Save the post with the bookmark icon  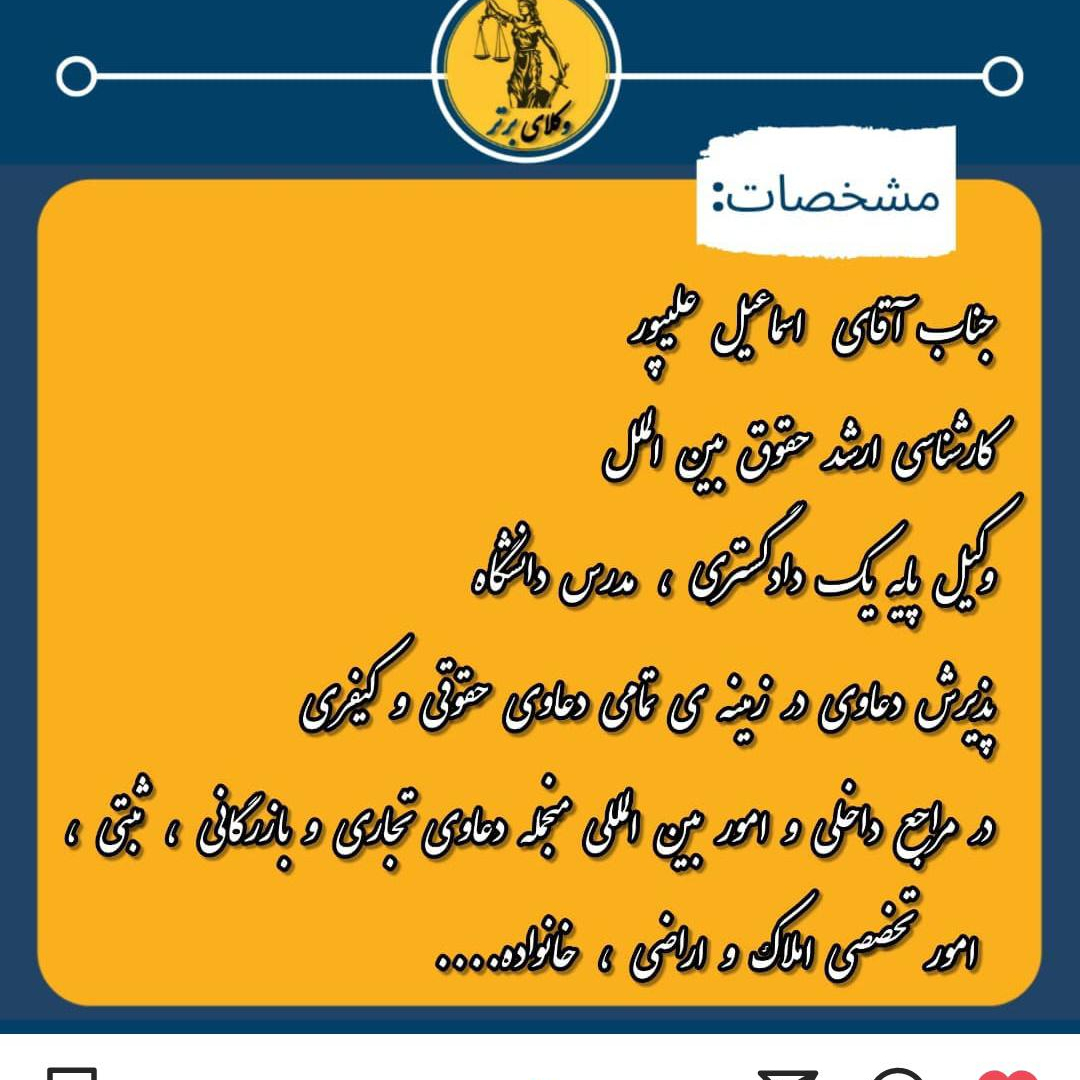[x=72, y=1073]
